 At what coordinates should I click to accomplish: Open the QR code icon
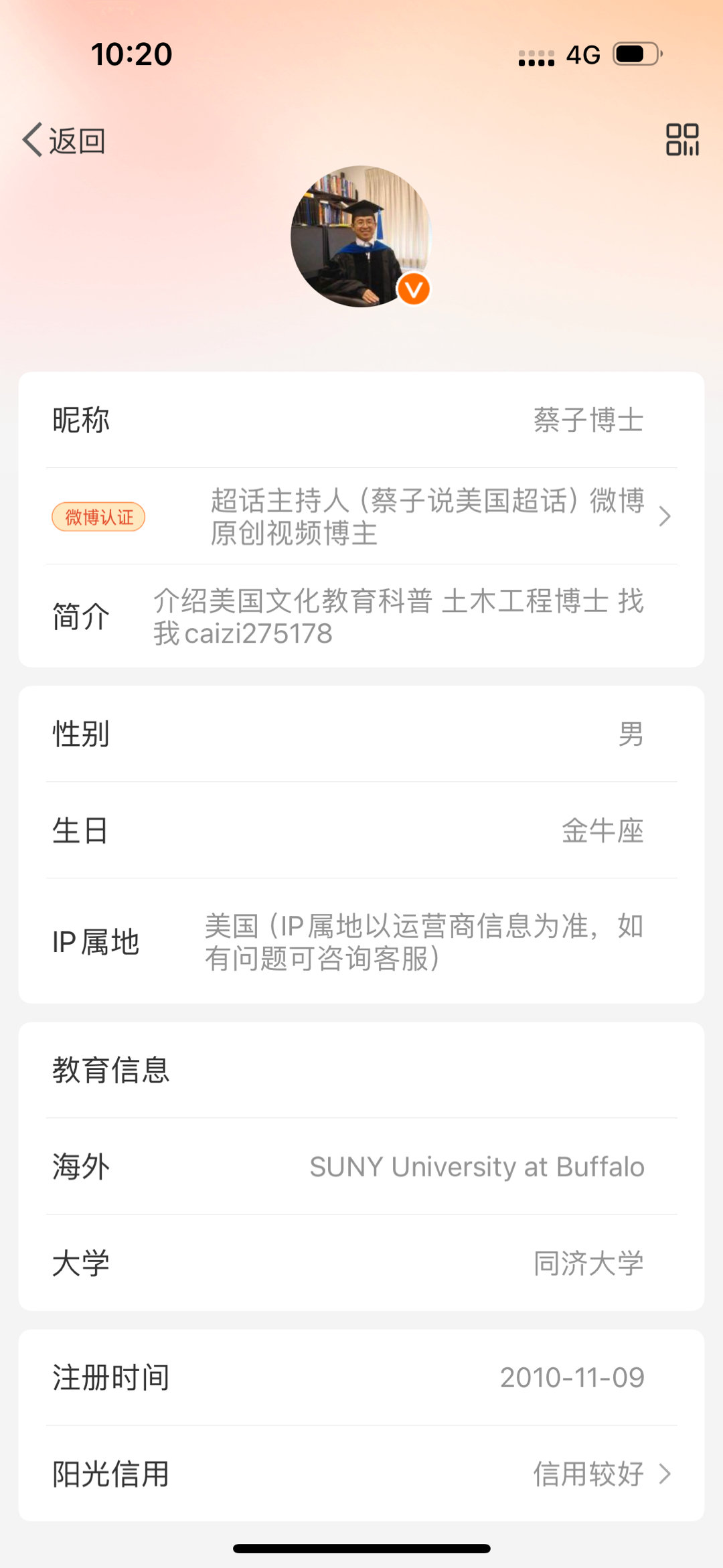[682, 140]
